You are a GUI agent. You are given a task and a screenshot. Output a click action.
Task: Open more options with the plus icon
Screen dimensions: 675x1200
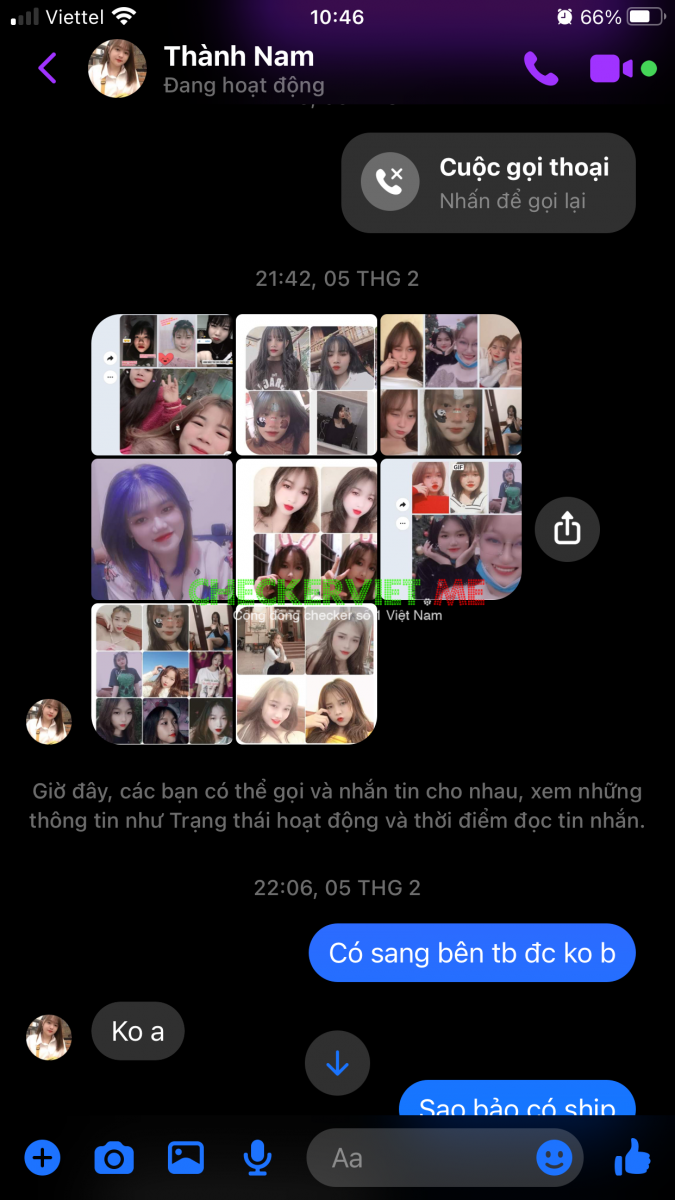42,1158
